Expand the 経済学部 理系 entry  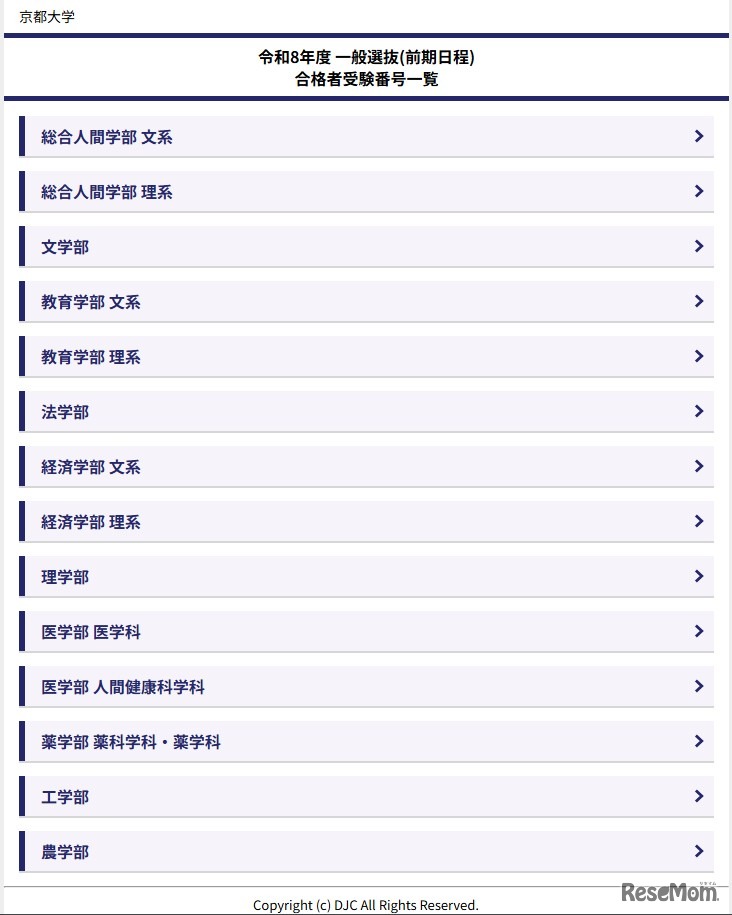click(x=366, y=521)
